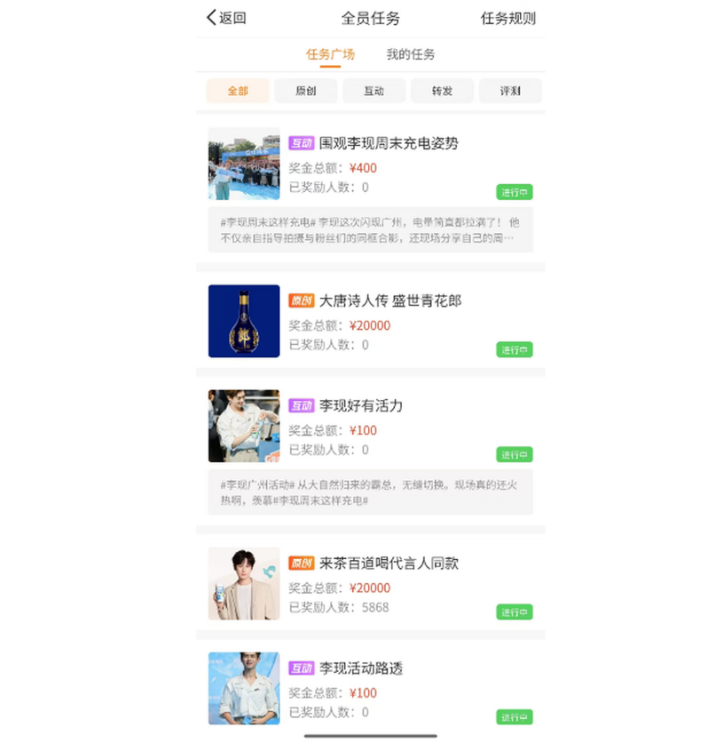Filter tasks by 评测
Image resolution: width=727 pixels, height=745 pixels.
[510, 91]
